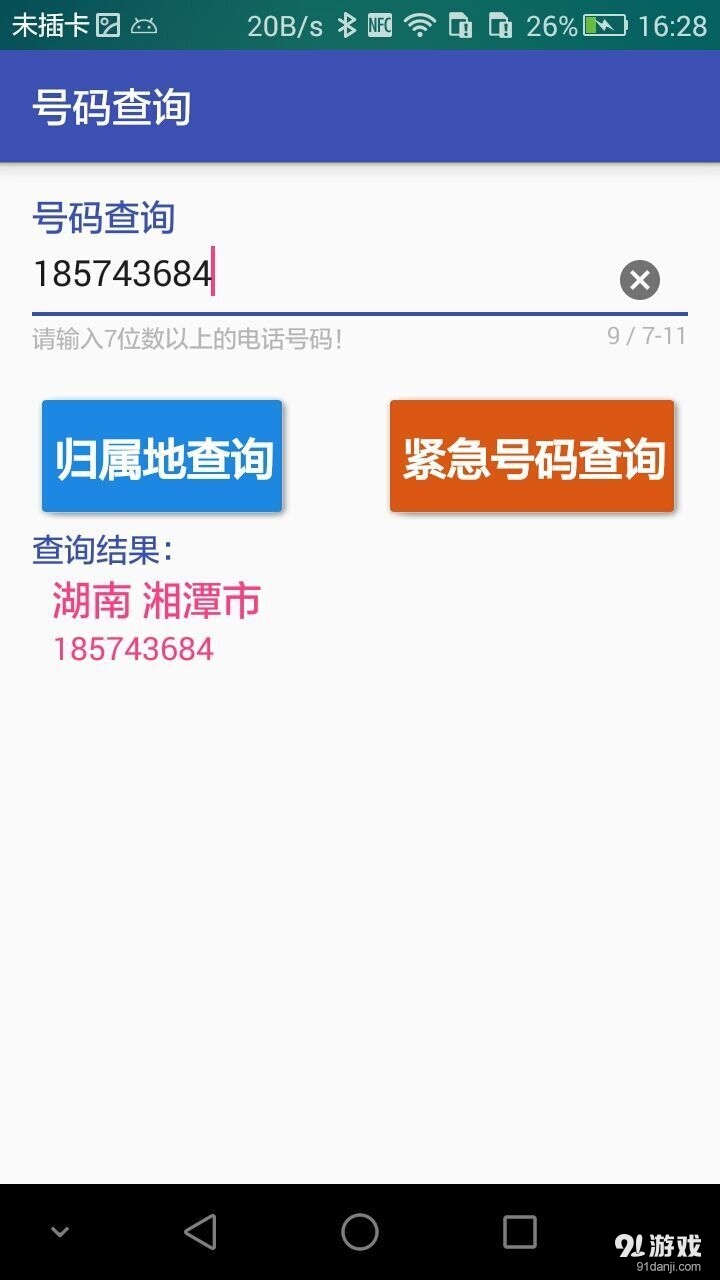This screenshot has height=1280, width=720.
Task: Tap the Back navigation triangle
Action: (200, 1232)
